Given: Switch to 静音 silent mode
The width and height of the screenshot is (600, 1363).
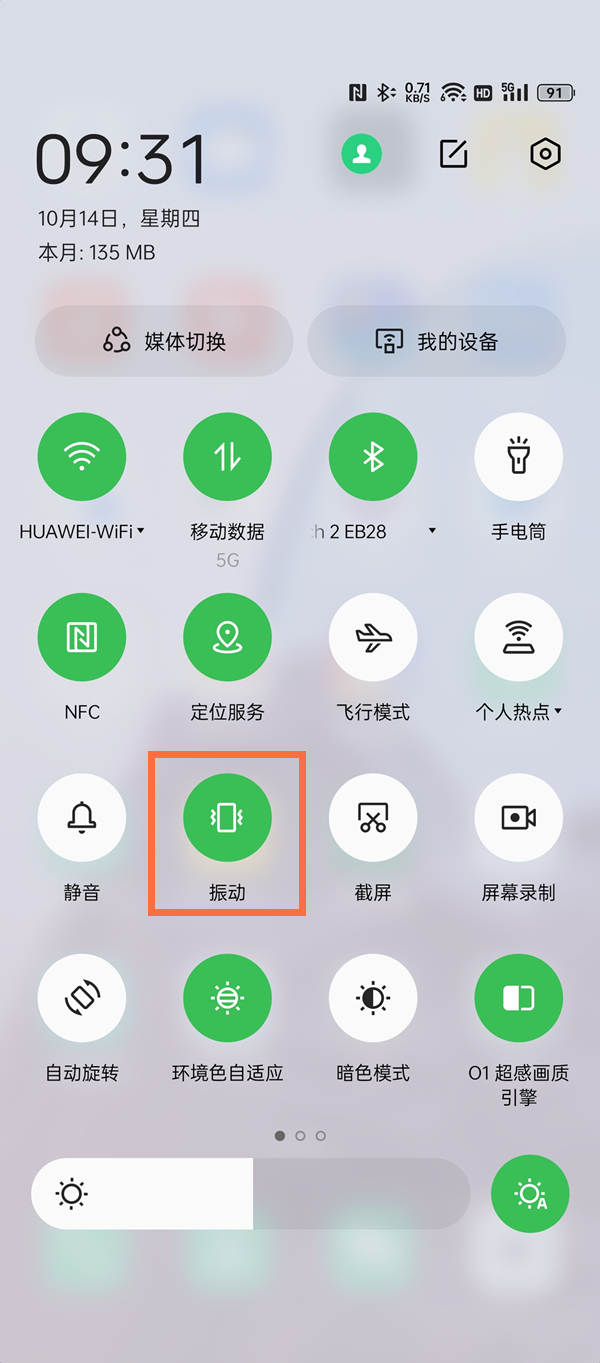Looking at the screenshot, I should pyautogui.click(x=82, y=818).
